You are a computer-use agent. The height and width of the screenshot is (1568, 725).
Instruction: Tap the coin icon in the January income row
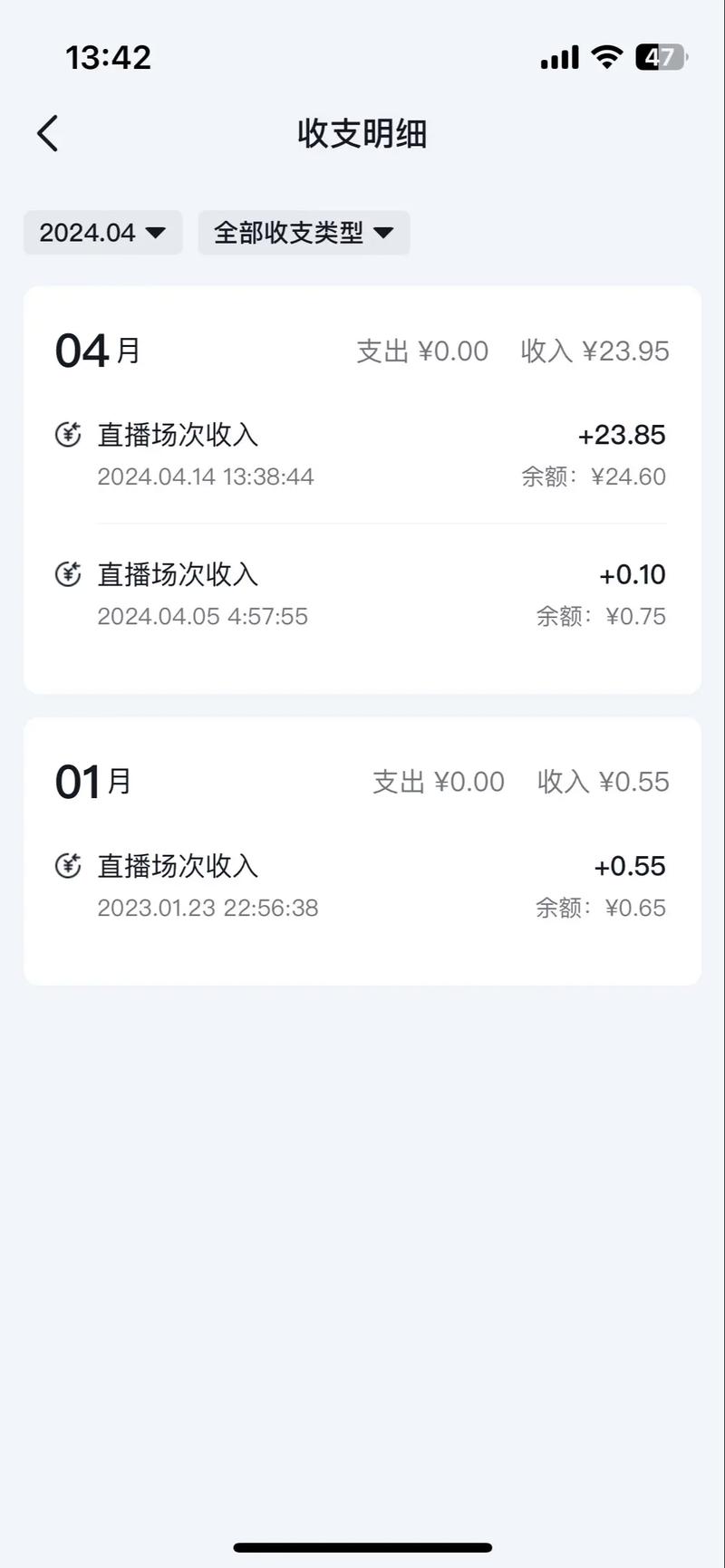tap(67, 866)
